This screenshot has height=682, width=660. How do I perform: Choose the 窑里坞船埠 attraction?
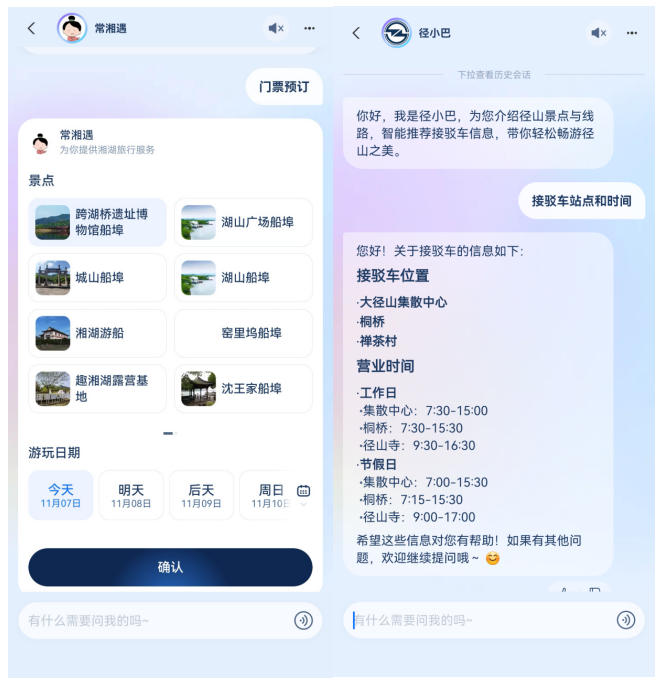click(243, 333)
